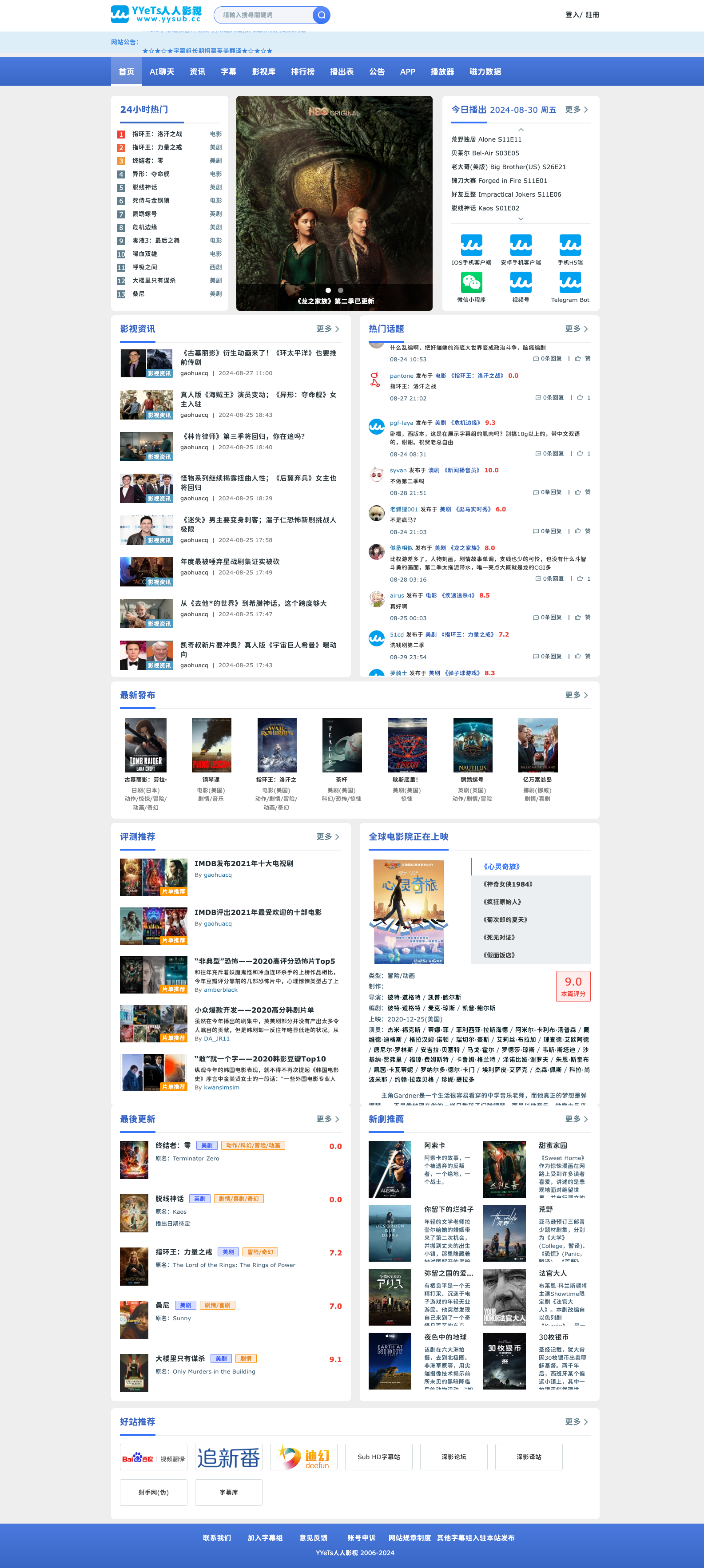Image resolution: width=704 pixels, height=1568 pixels.
Task: Select 贝莱尔 Bel-Air S03E05 in today's schedule
Action: click(x=485, y=154)
